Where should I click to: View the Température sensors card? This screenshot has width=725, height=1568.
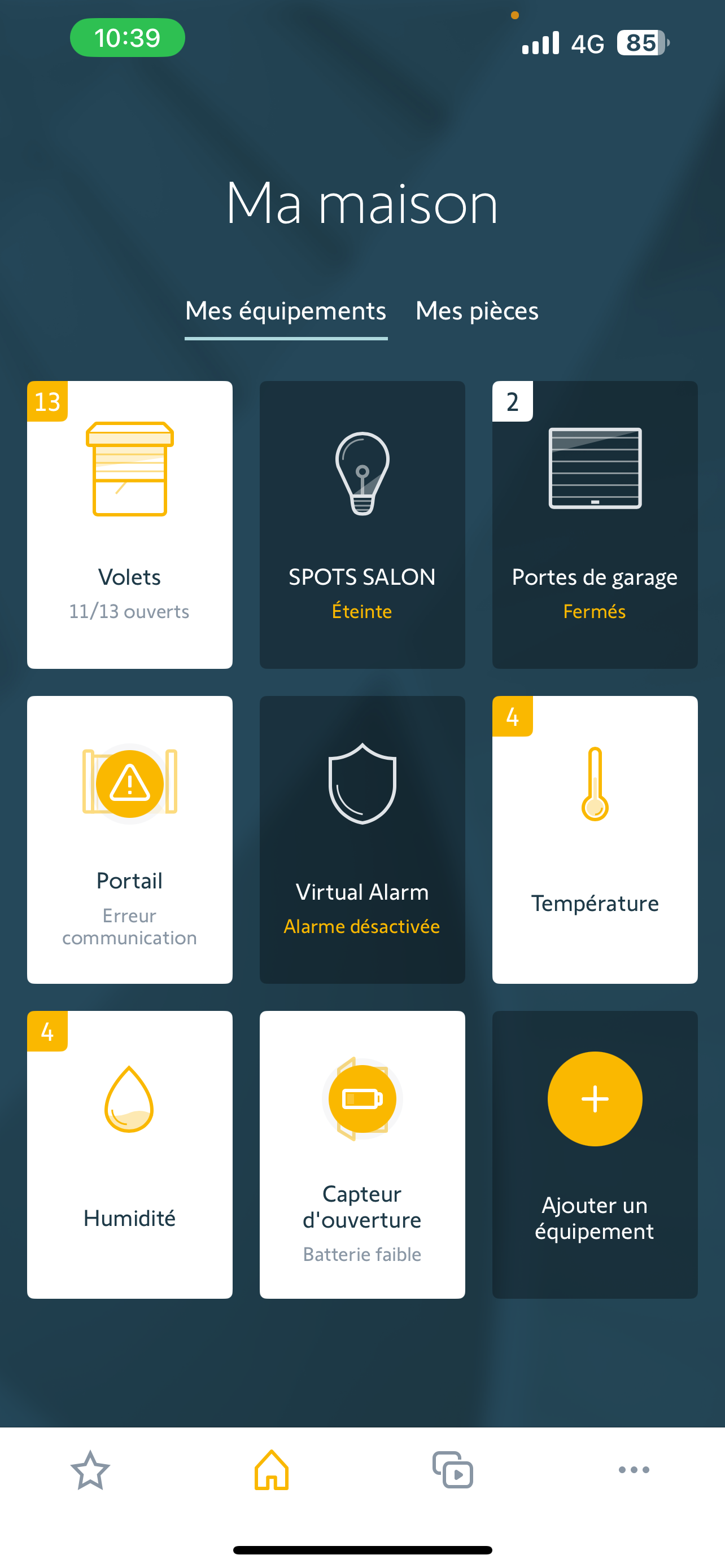pos(594,839)
